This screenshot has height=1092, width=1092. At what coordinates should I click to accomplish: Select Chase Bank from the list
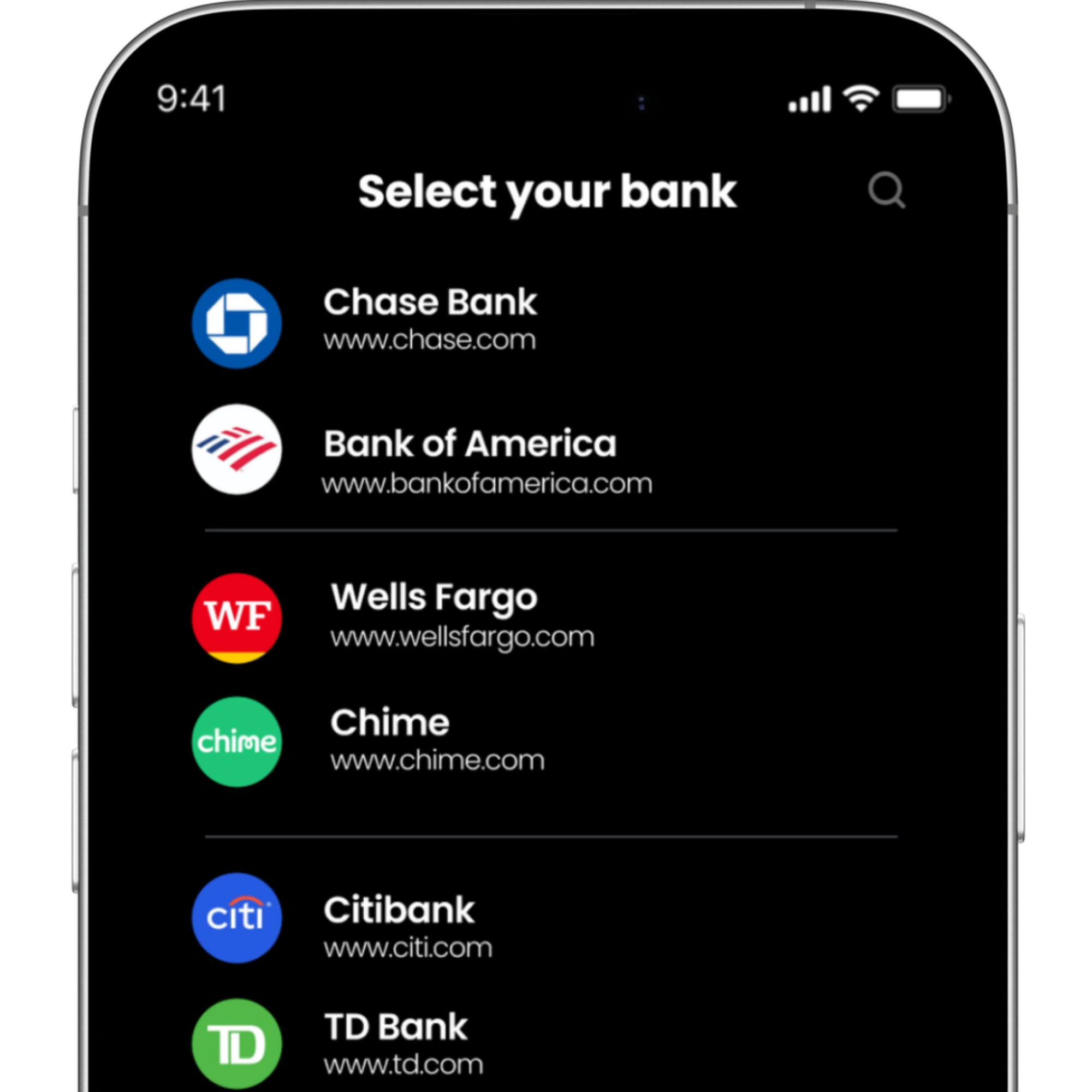click(x=430, y=321)
